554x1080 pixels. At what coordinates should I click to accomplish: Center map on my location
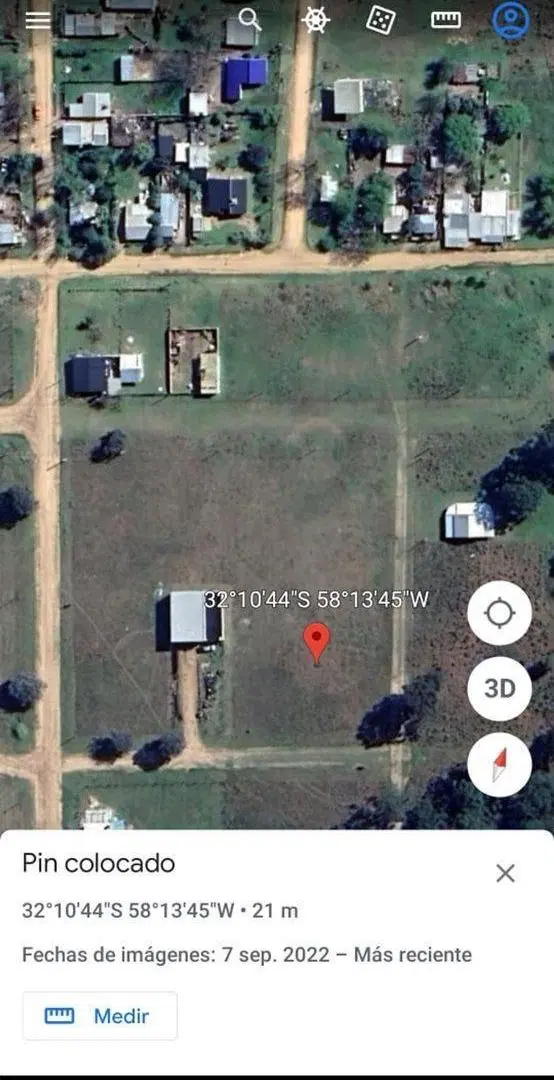(500, 613)
